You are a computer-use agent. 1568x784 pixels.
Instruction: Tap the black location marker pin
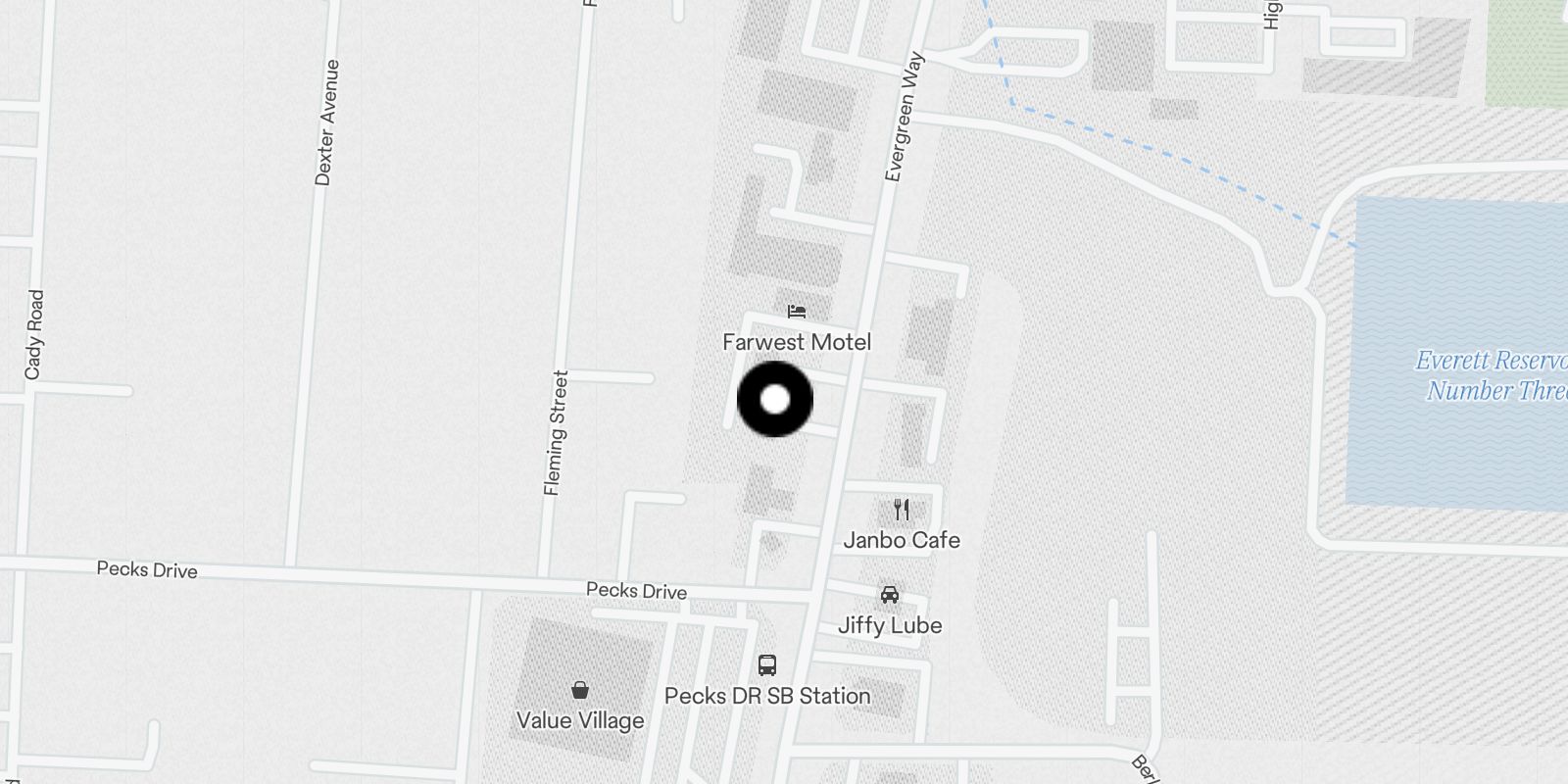pyautogui.click(x=774, y=399)
